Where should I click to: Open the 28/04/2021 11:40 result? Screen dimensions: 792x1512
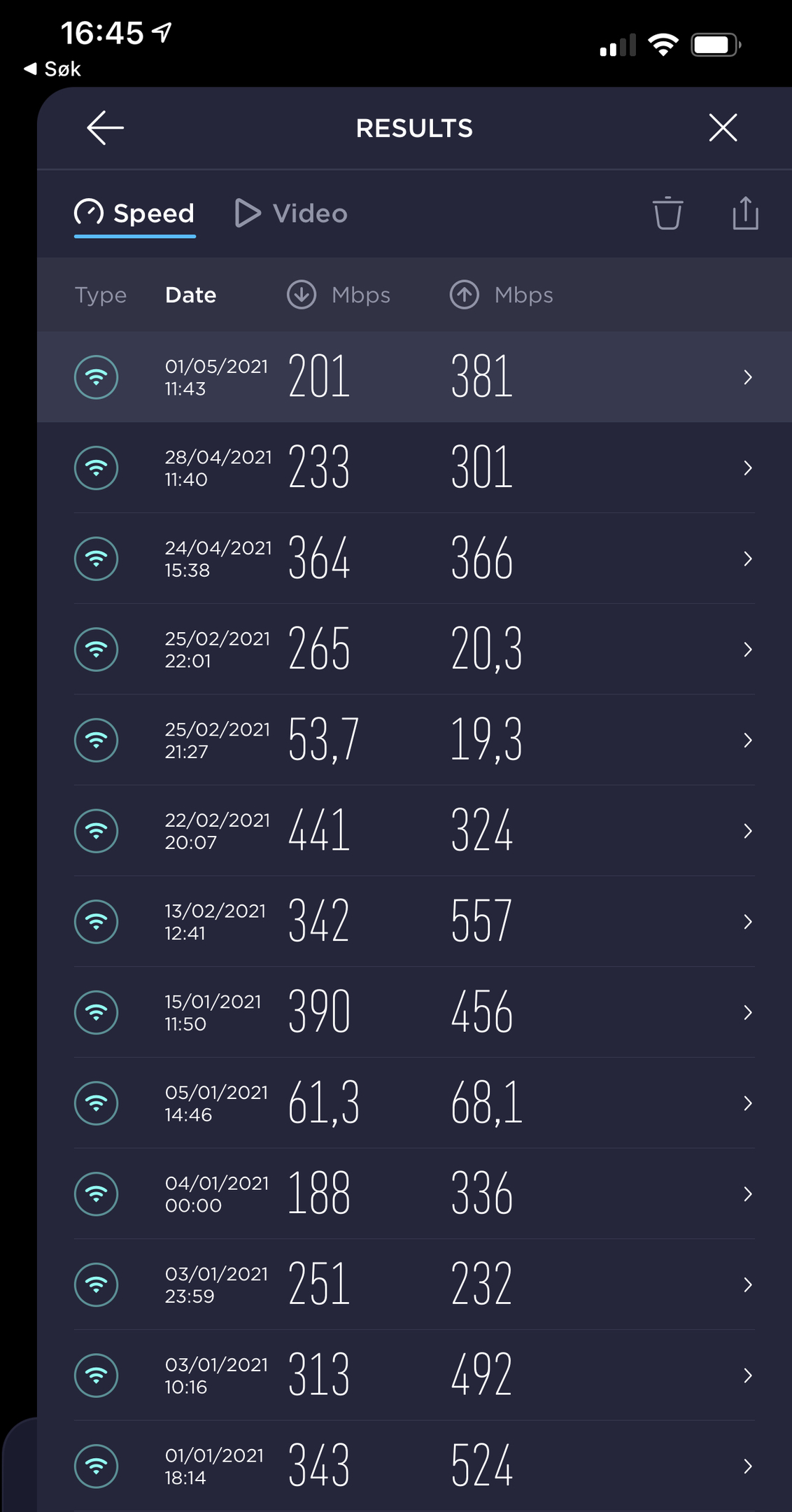click(x=414, y=468)
